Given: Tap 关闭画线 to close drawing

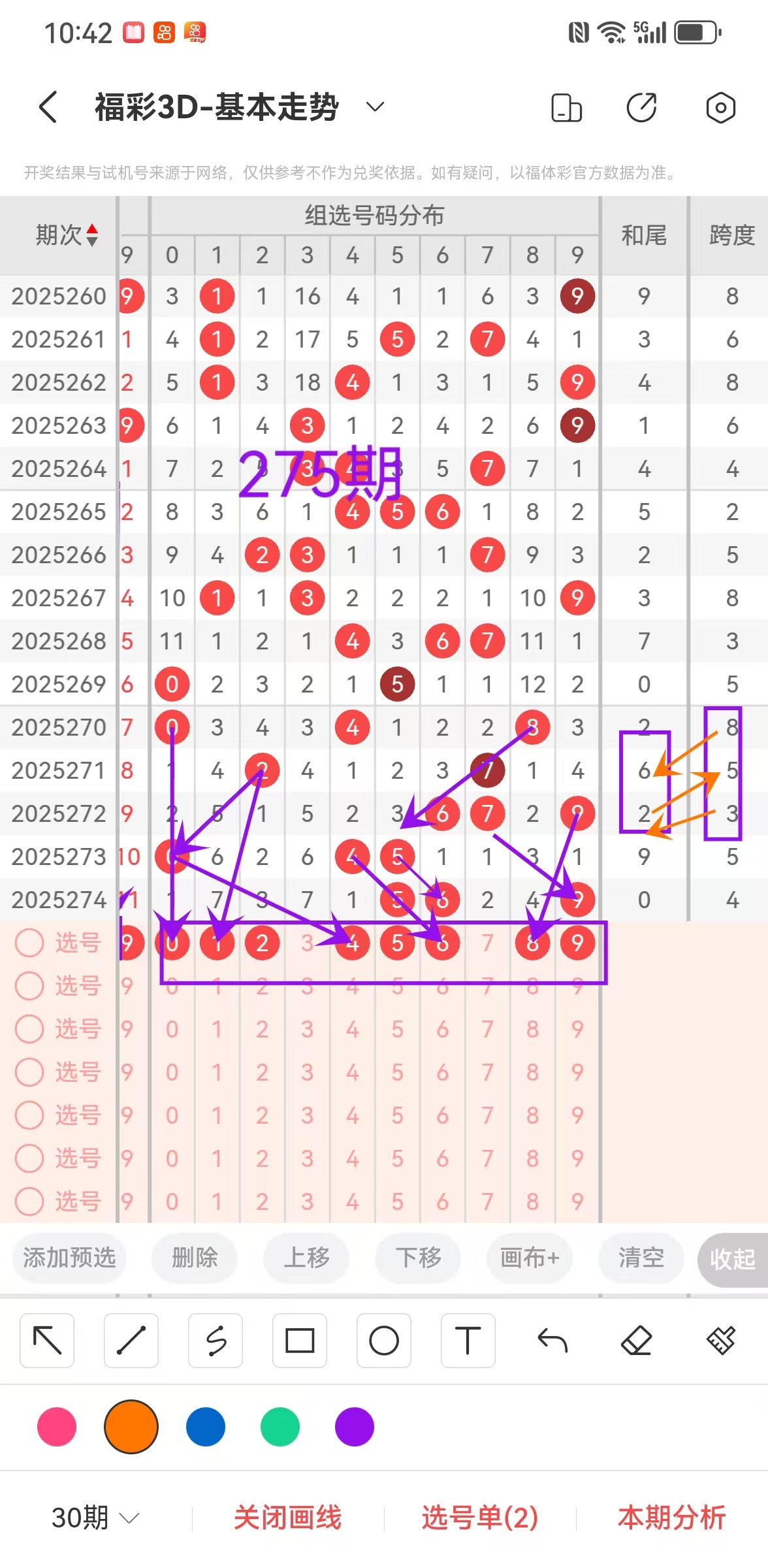Looking at the screenshot, I should coord(288,1518).
